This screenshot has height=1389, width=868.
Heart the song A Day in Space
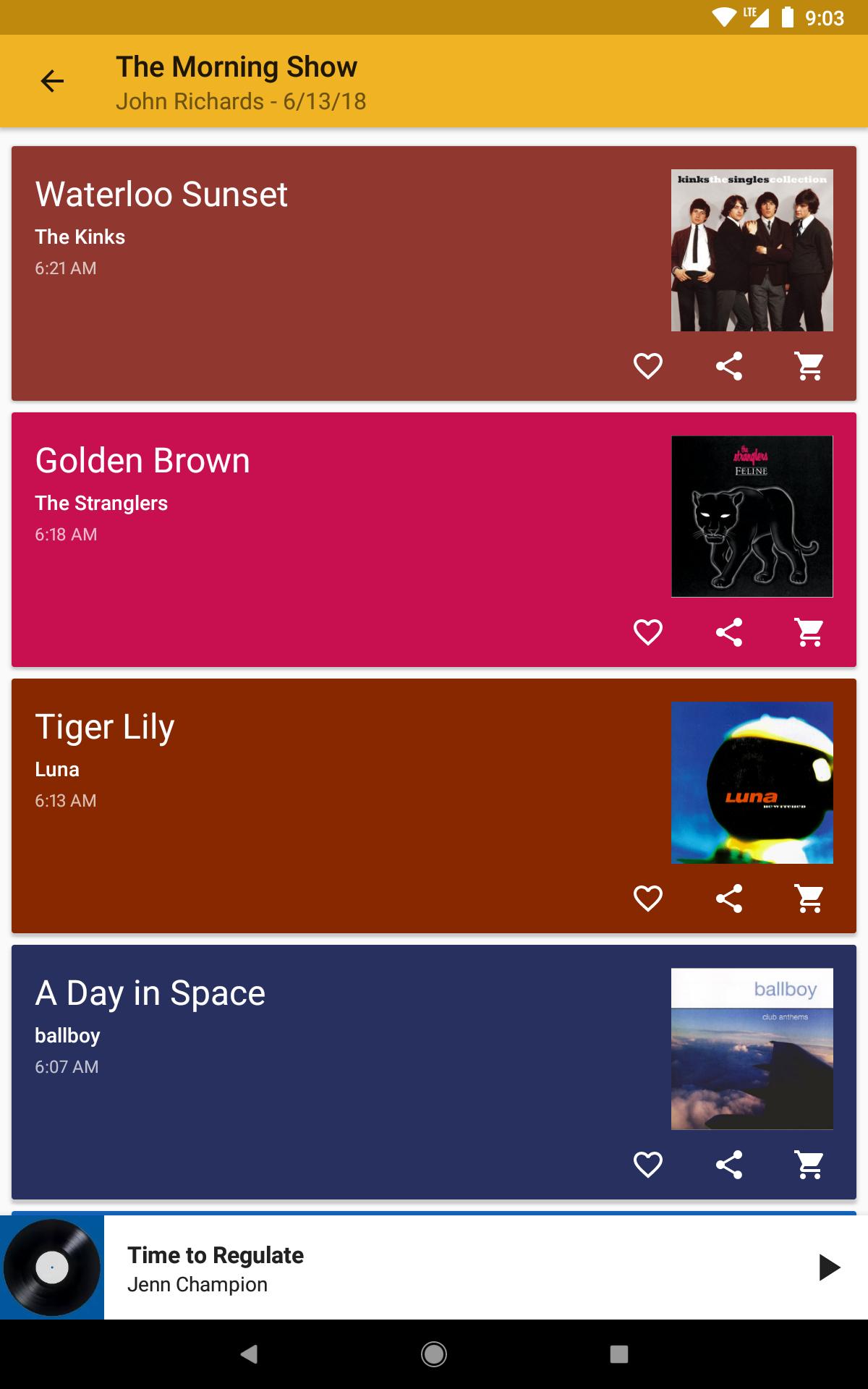(x=647, y=1165)
